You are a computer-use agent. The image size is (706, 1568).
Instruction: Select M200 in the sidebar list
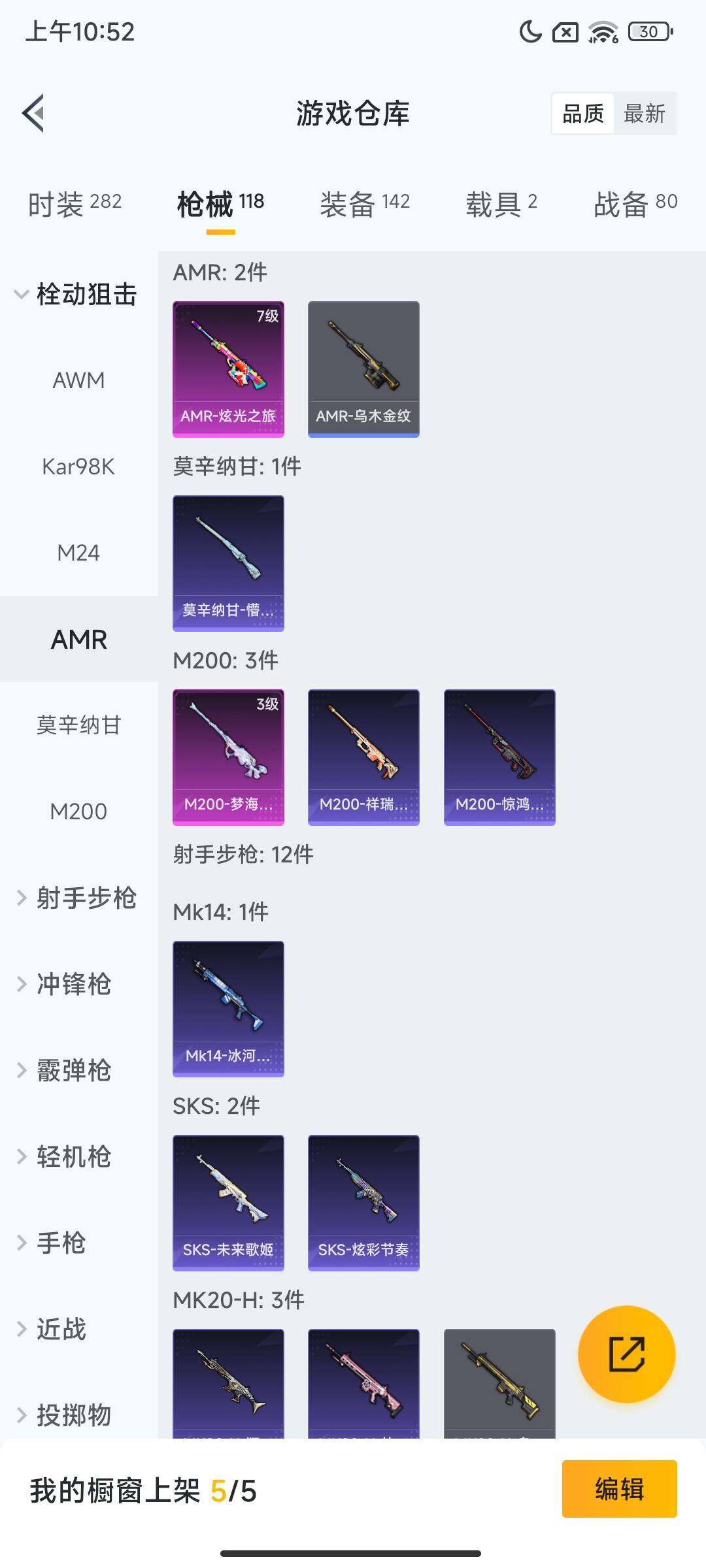pos(79,811)
